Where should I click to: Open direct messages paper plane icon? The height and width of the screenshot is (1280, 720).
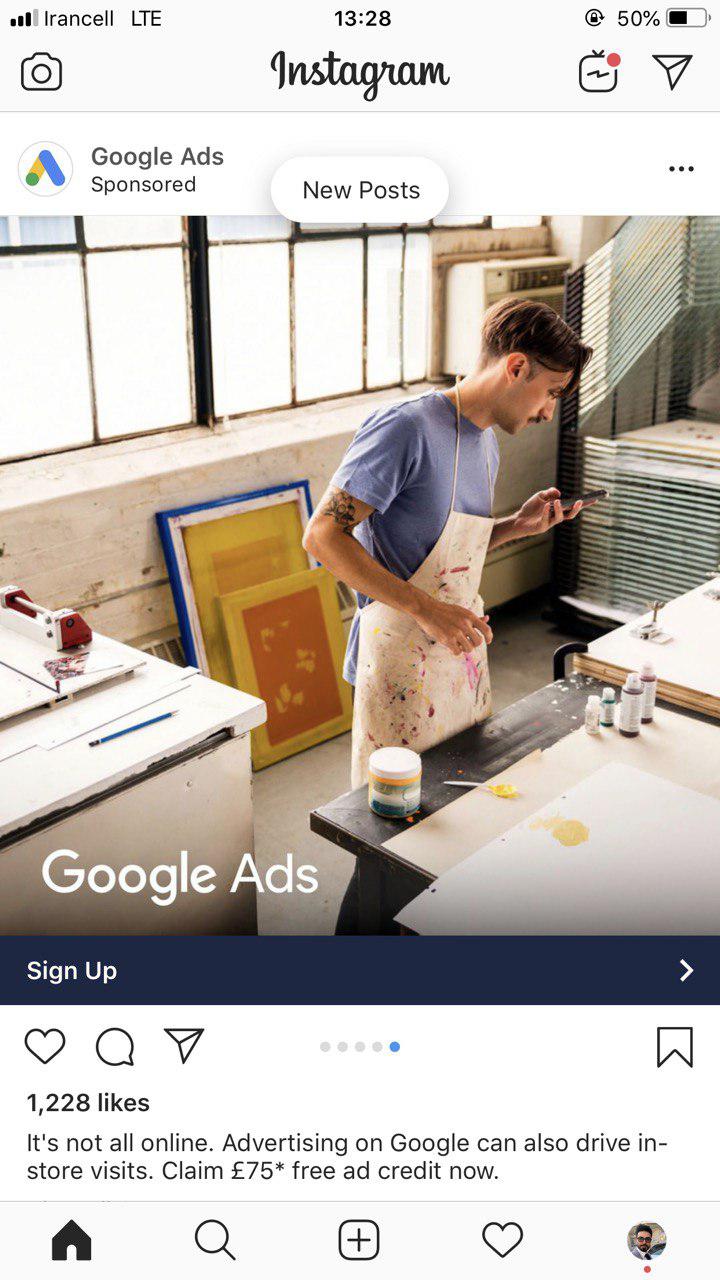coord(672,72)
